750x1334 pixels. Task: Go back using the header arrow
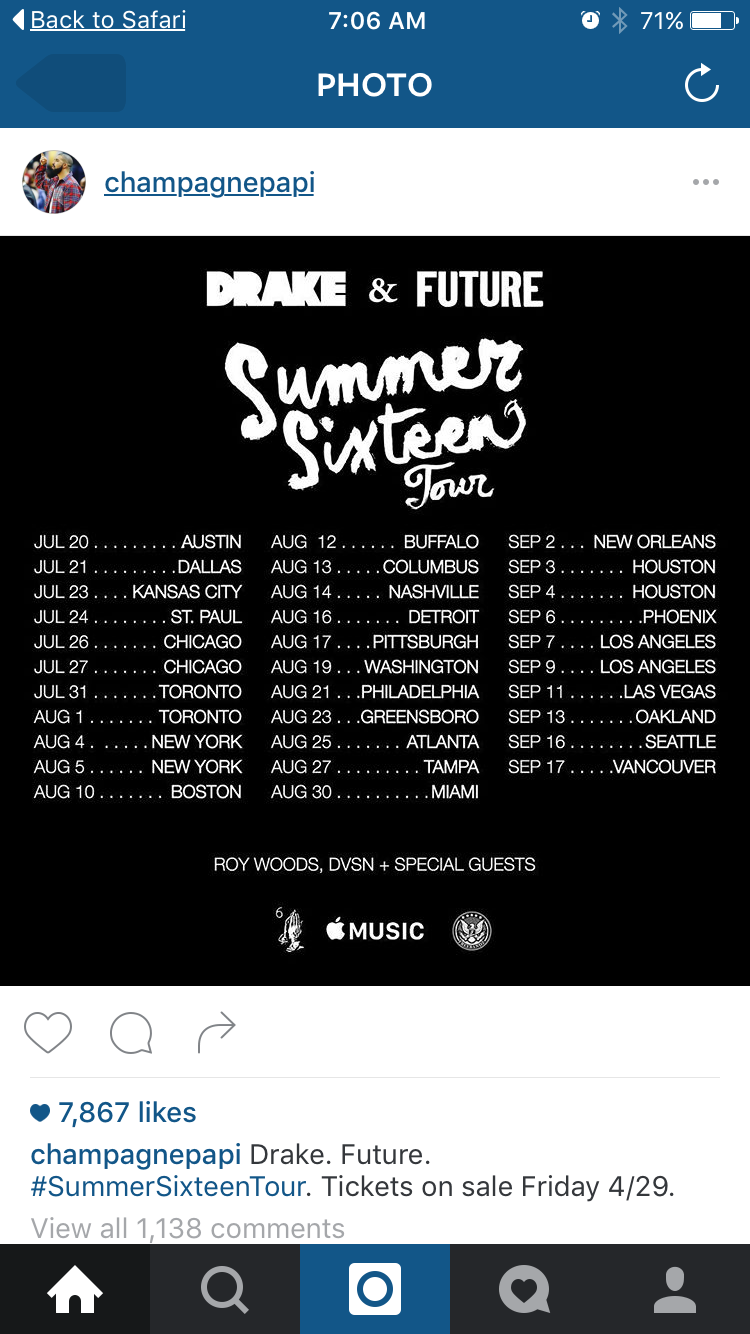pos(70,84)
